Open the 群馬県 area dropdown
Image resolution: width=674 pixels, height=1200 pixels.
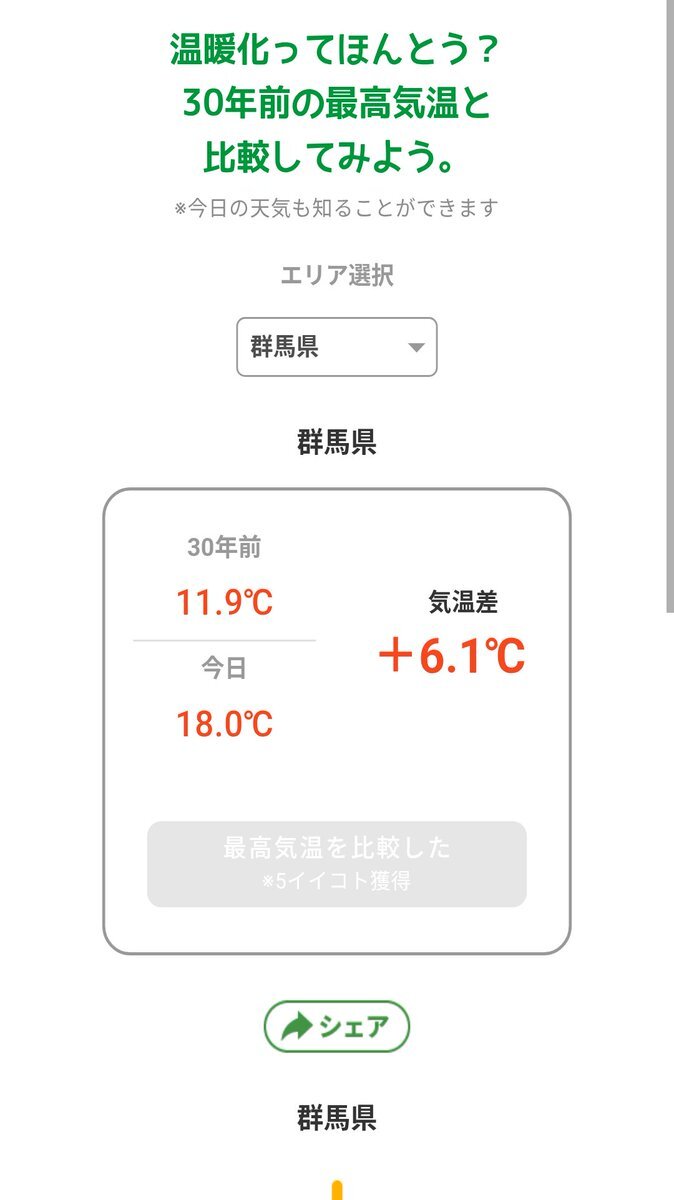pyautogui.click(x=336, y=347)
